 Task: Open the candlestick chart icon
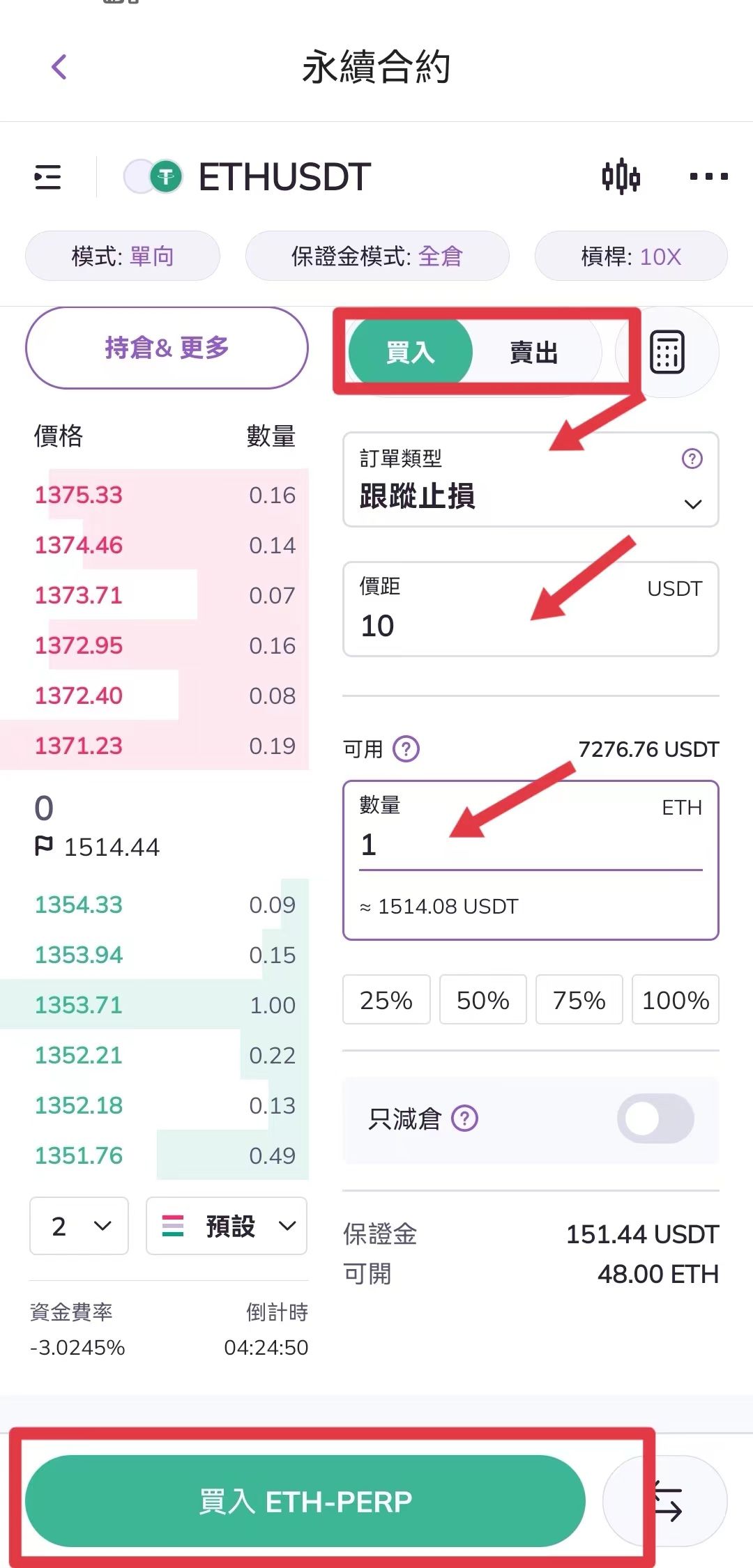point(621,176)
